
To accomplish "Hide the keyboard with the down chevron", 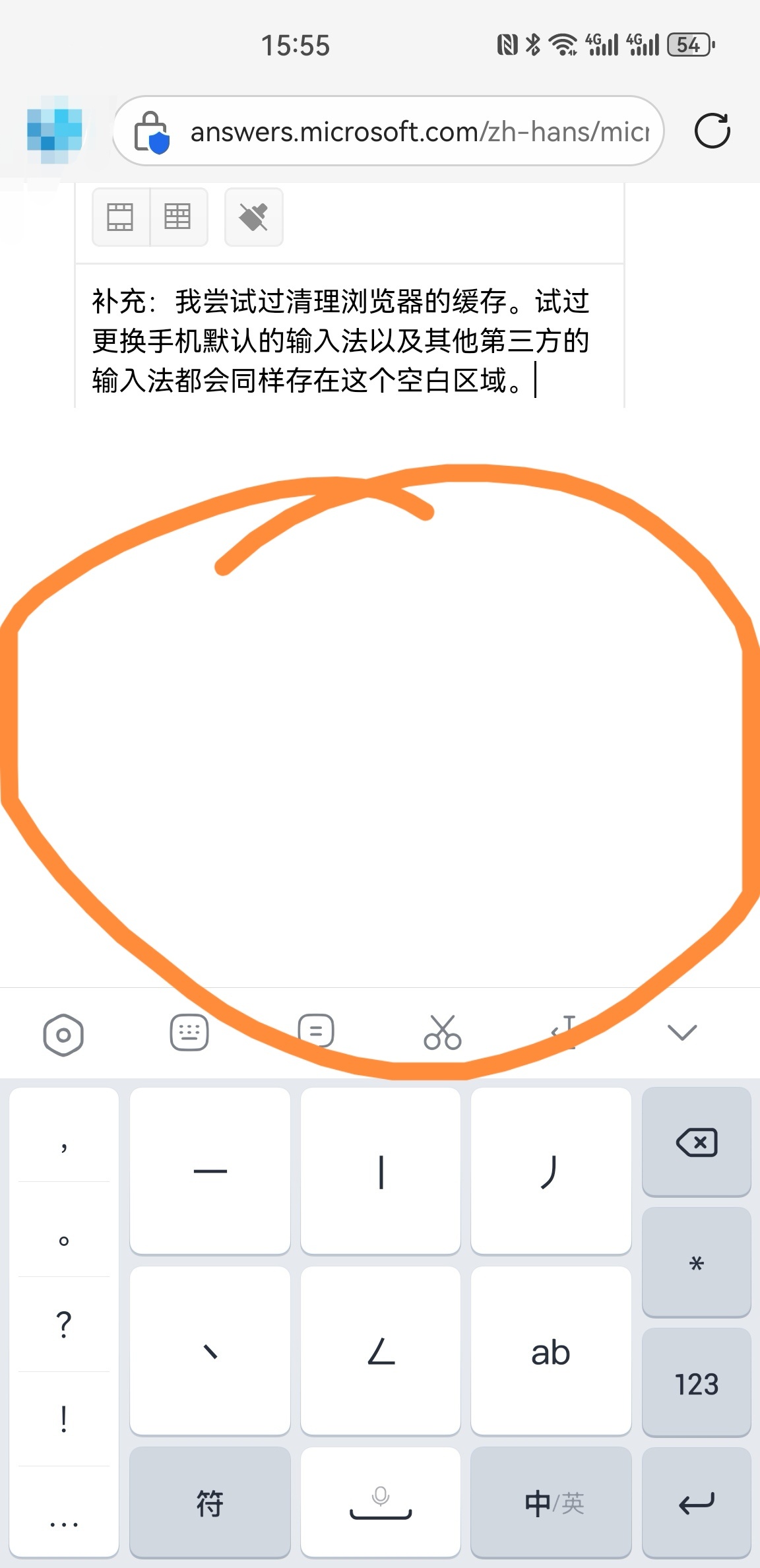I will point(682,1032).
